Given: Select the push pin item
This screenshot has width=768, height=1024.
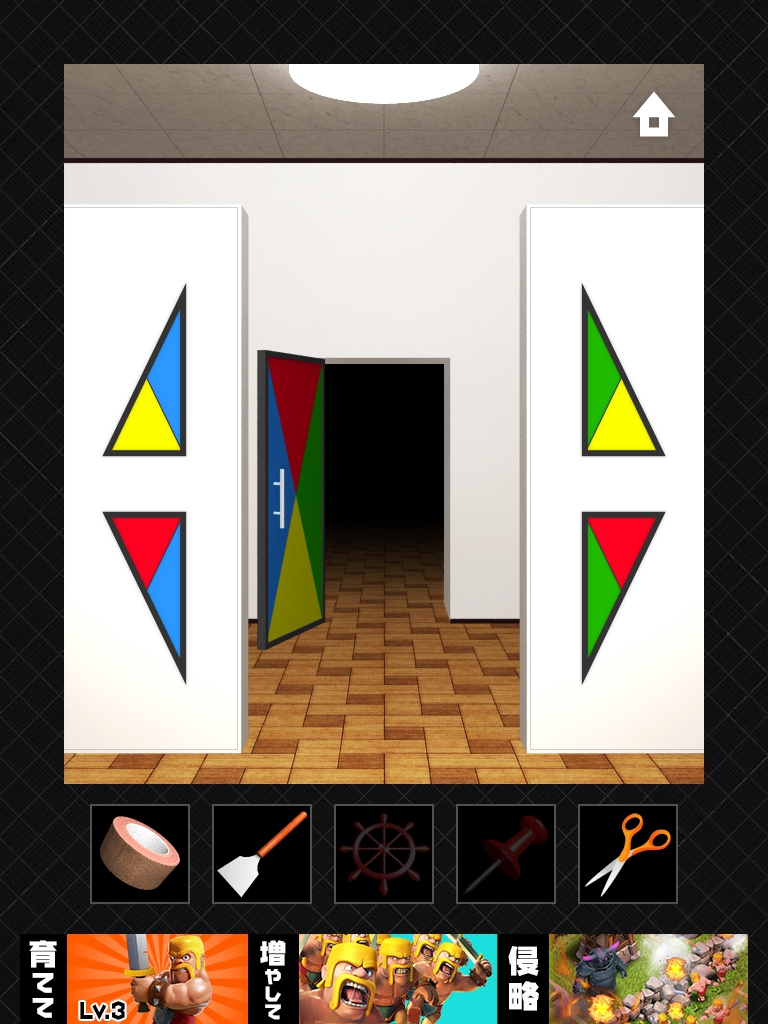Looking at the screenshot, I should (x=506, y=854).
